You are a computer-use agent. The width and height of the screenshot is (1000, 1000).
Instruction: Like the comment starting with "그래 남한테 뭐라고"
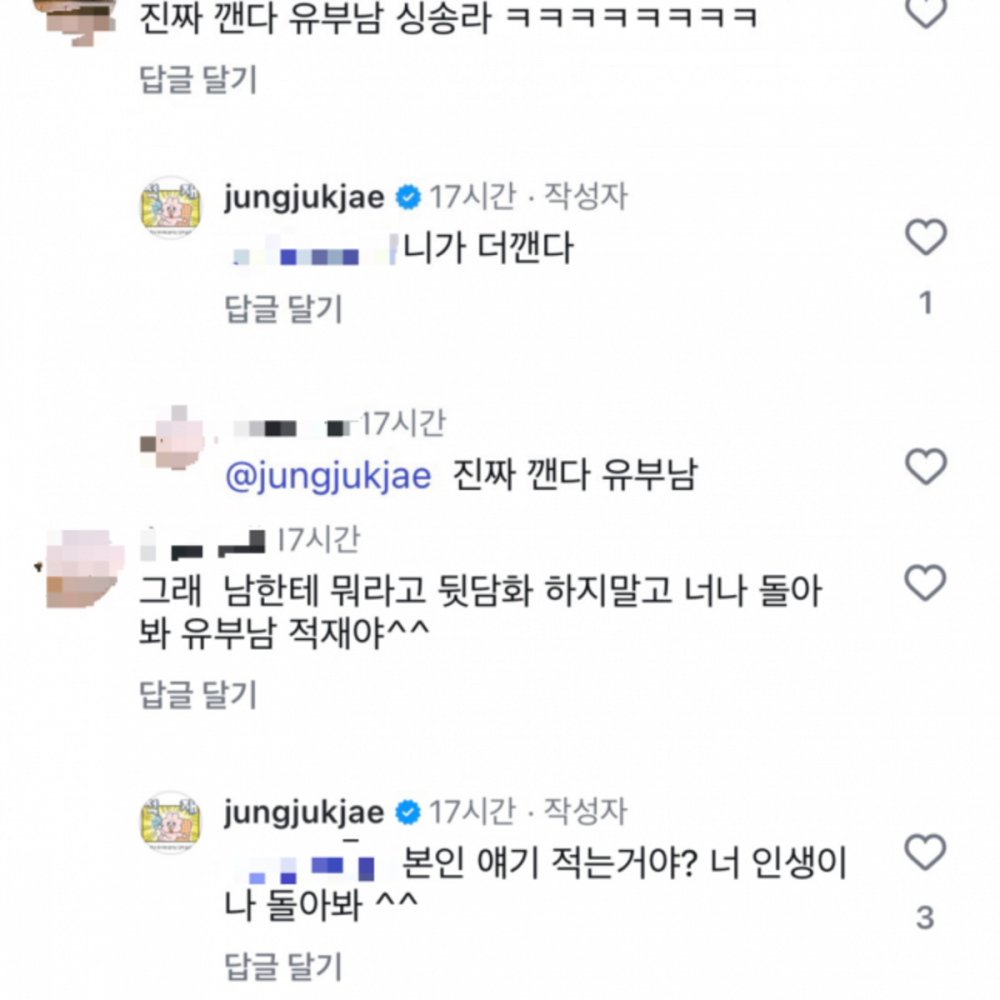click(925, 581)
